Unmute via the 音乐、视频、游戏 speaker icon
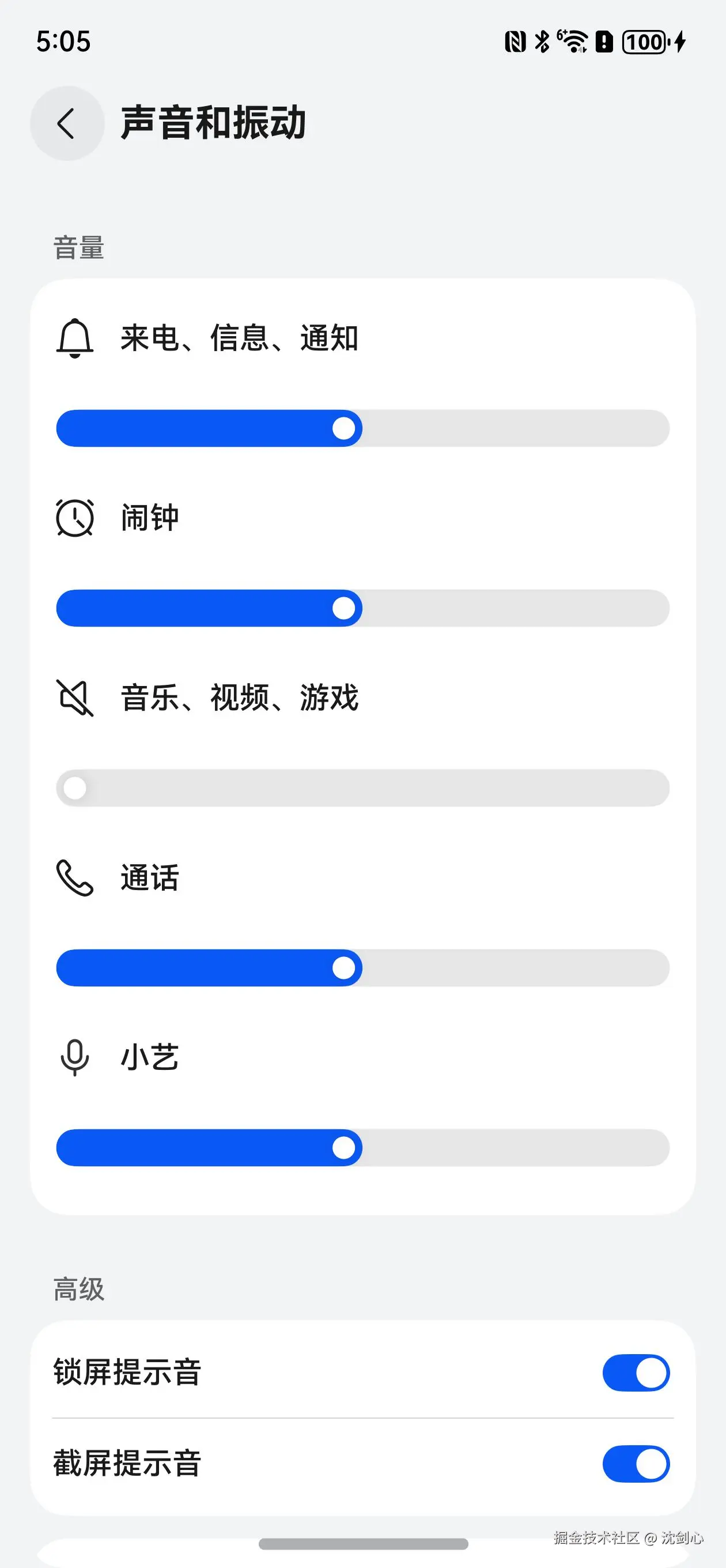The width and height of the screenshot is (726, 1568). (x=75, y=698)
